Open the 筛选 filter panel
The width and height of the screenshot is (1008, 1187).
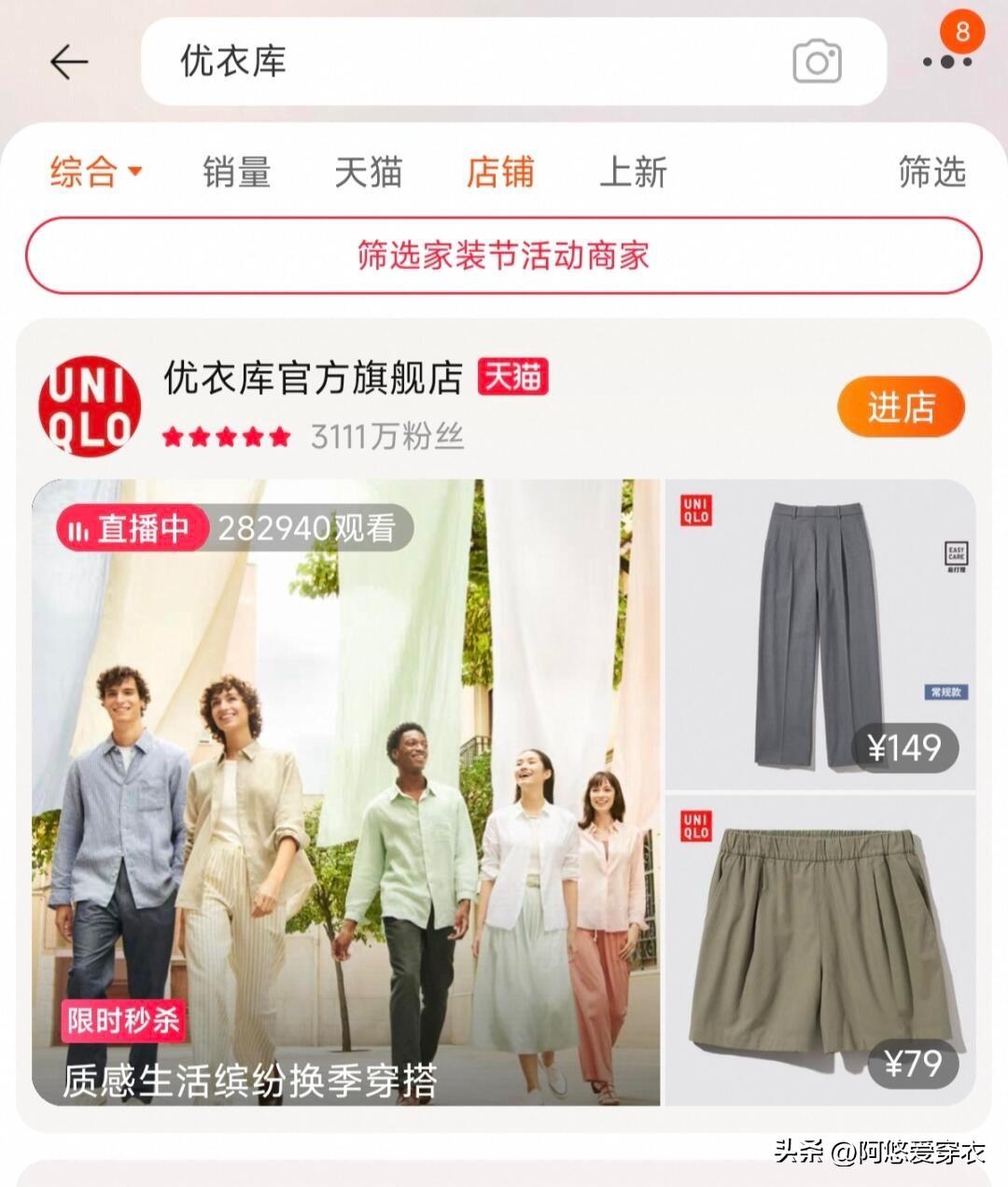[931, 173]
